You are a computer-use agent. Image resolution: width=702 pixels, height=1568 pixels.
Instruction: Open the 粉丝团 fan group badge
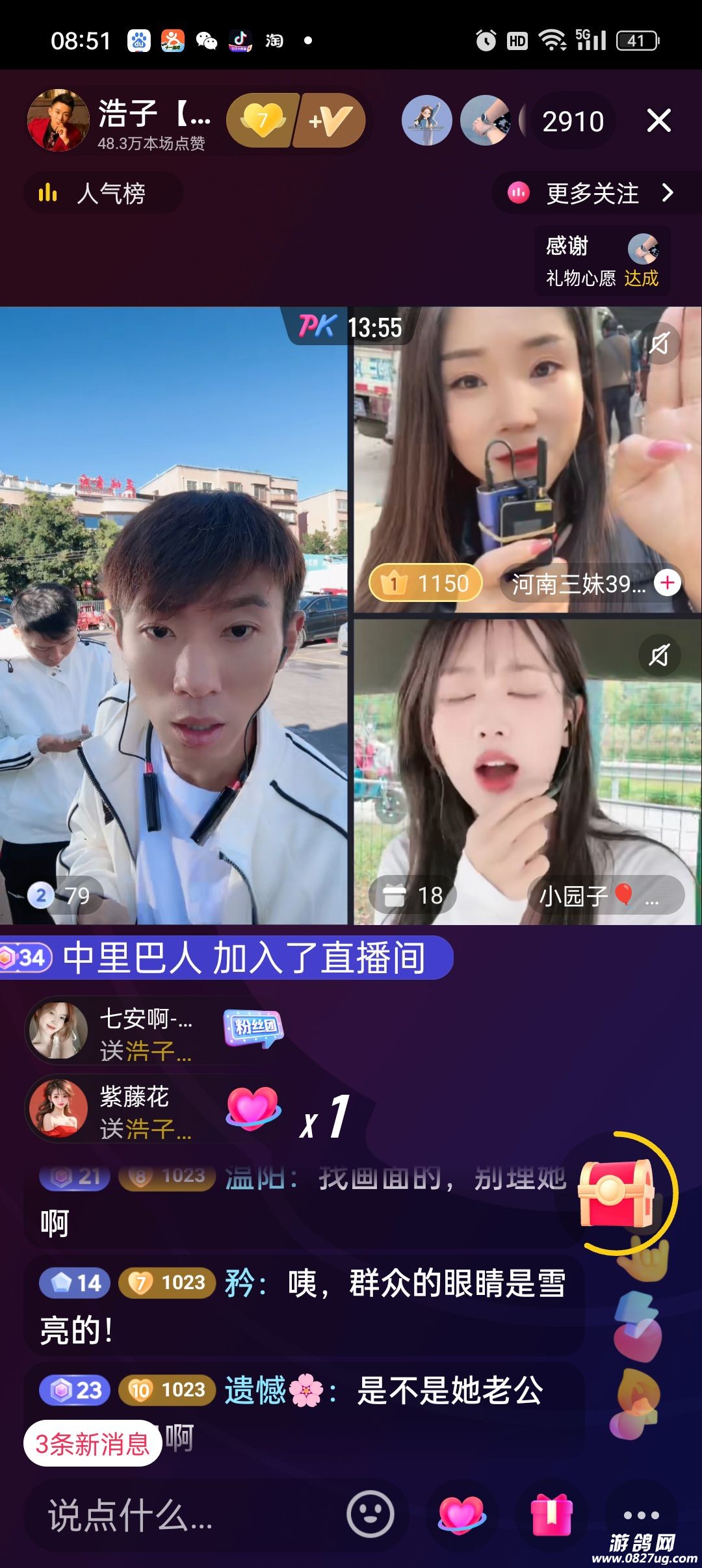[253, 1028]
